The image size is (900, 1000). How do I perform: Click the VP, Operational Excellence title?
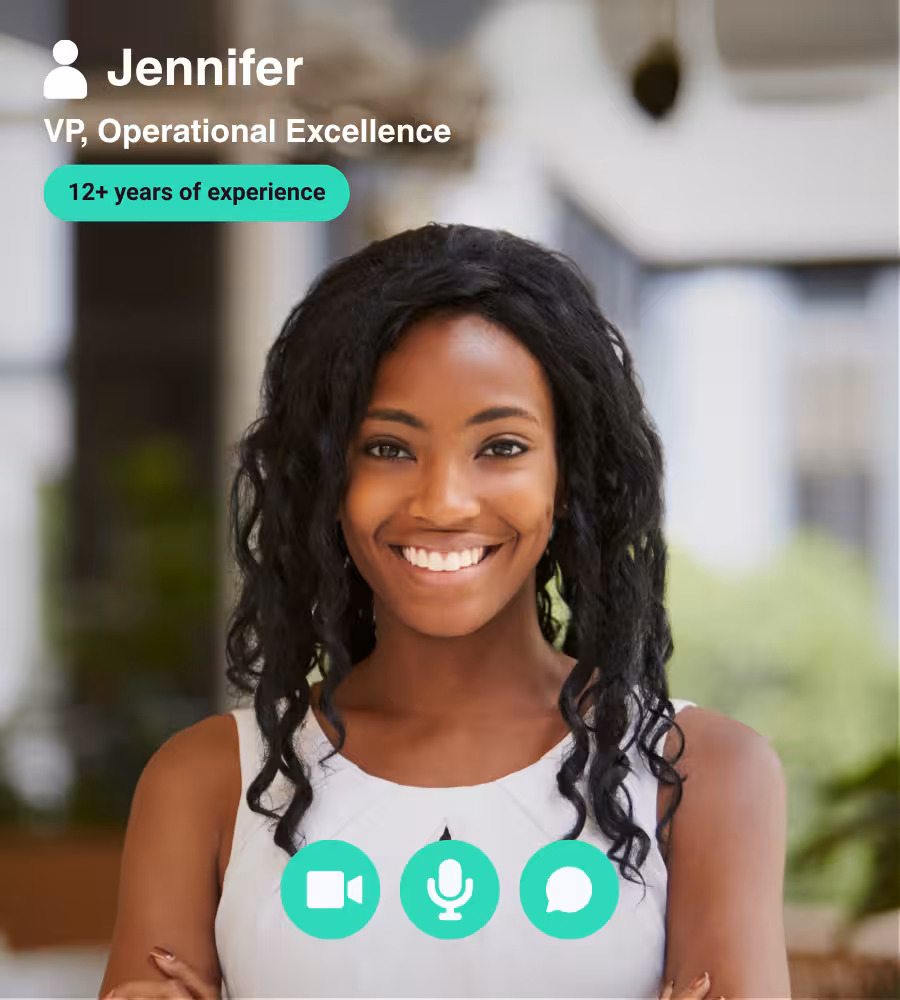point(246,131)
